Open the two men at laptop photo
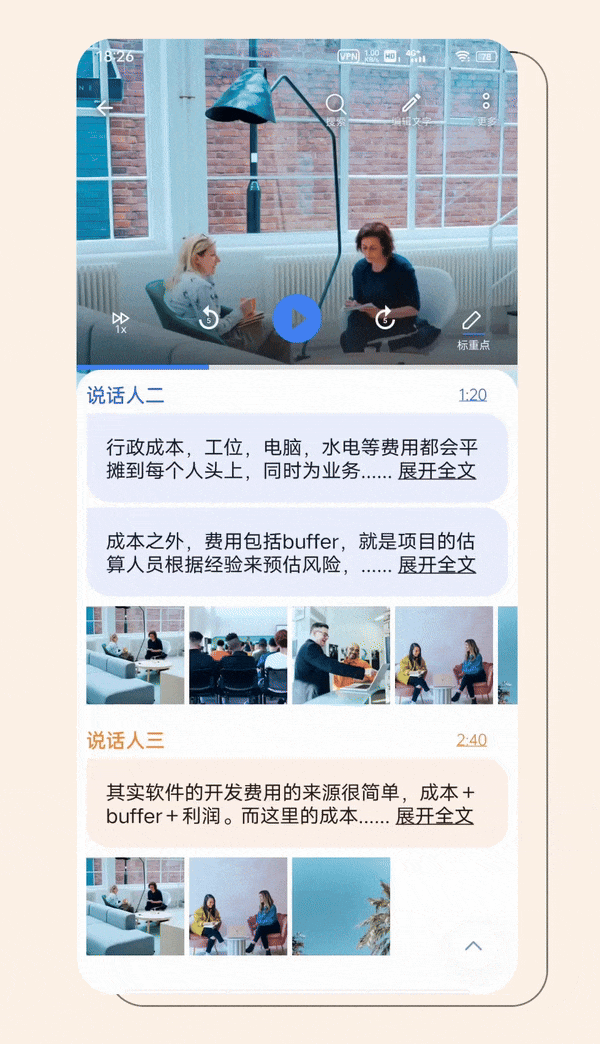This screenshot has height=1044, width=600. pyautogui.click(x=340, y=655)
